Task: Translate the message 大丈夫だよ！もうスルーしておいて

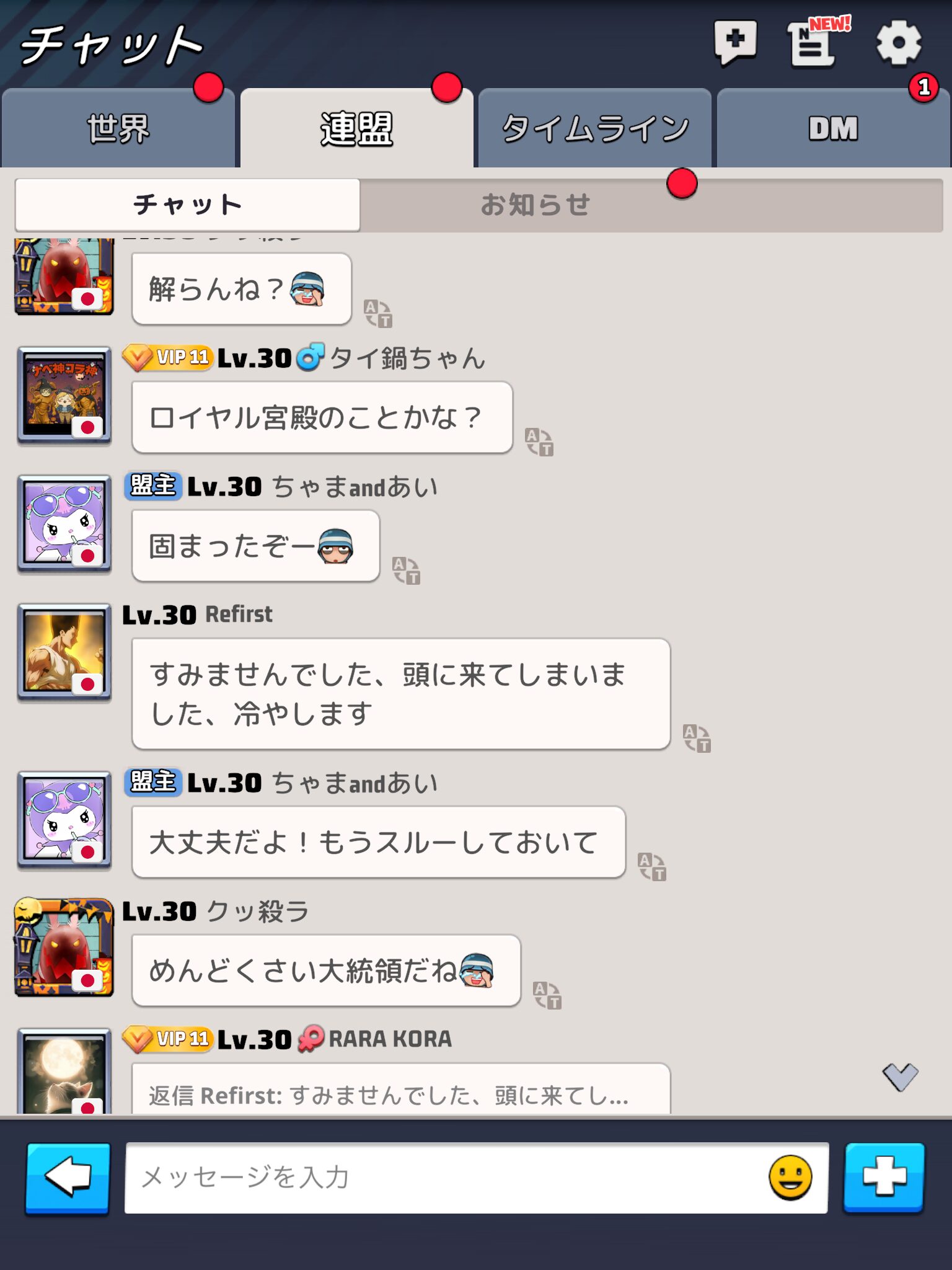Action: [x=652, y=867]
